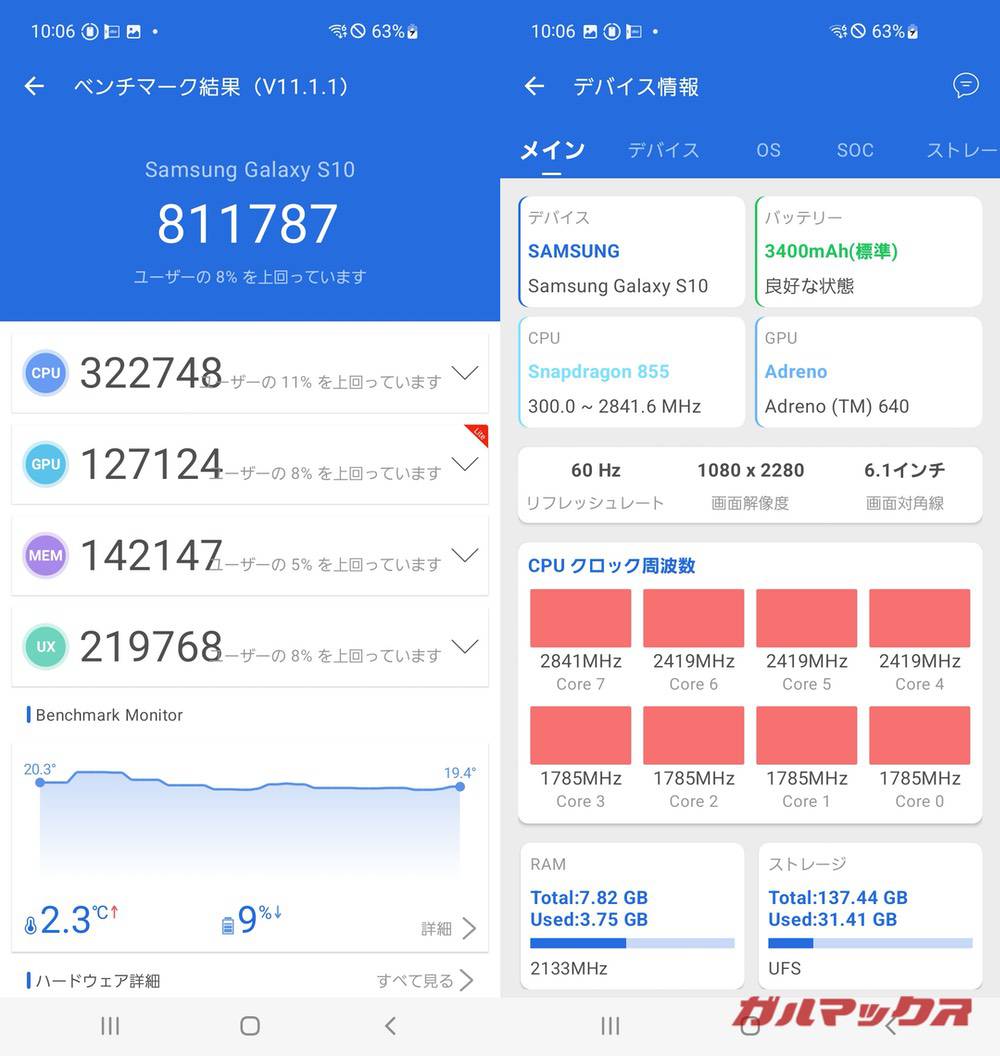Screen dimensions: 1000x1056
Task: Tap the back arrow on device info screen
Action: (x=533, y=86)
